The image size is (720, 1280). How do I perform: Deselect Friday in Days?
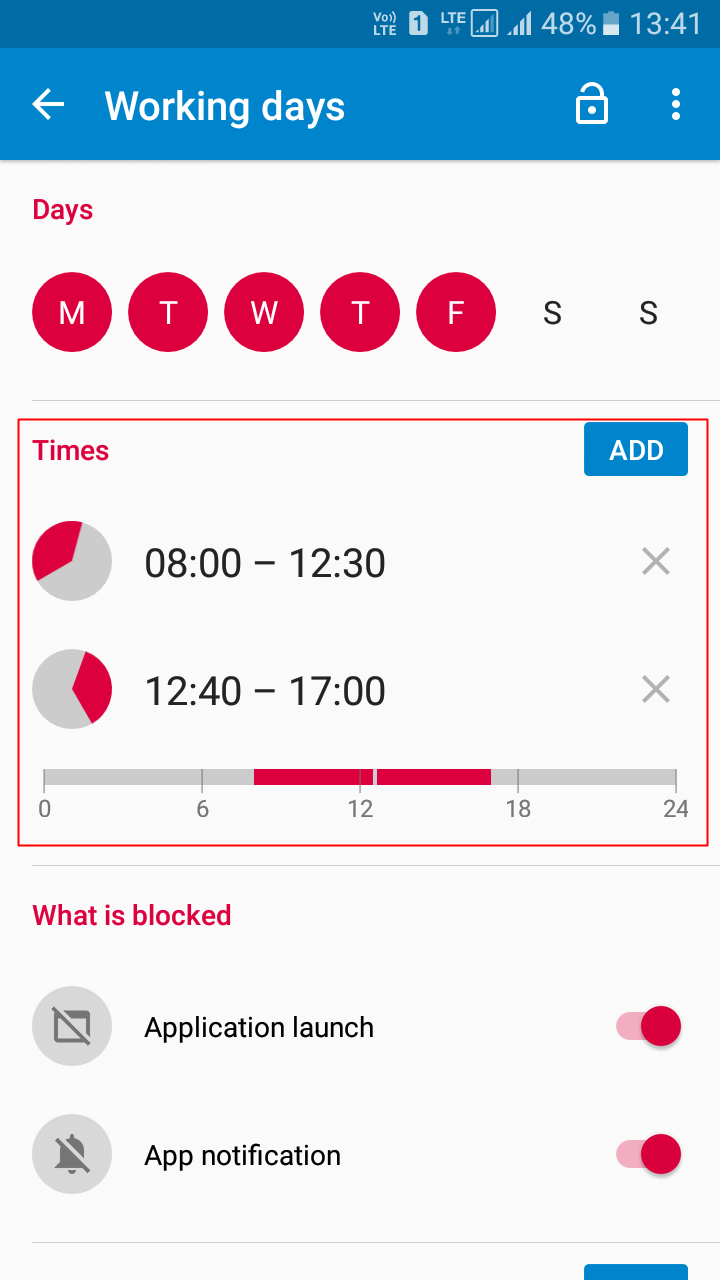(456, 313)
